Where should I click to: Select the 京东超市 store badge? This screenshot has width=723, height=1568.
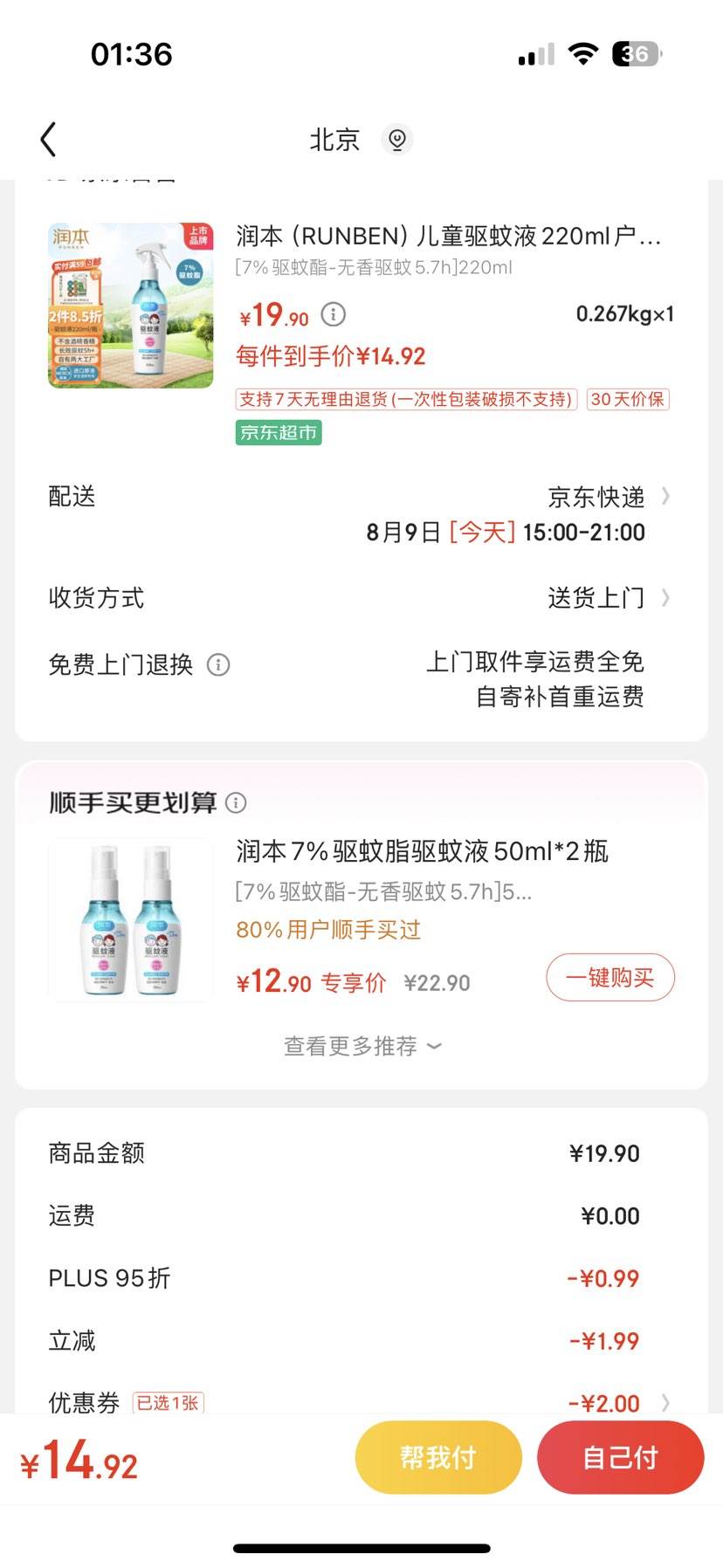point(278,431)
